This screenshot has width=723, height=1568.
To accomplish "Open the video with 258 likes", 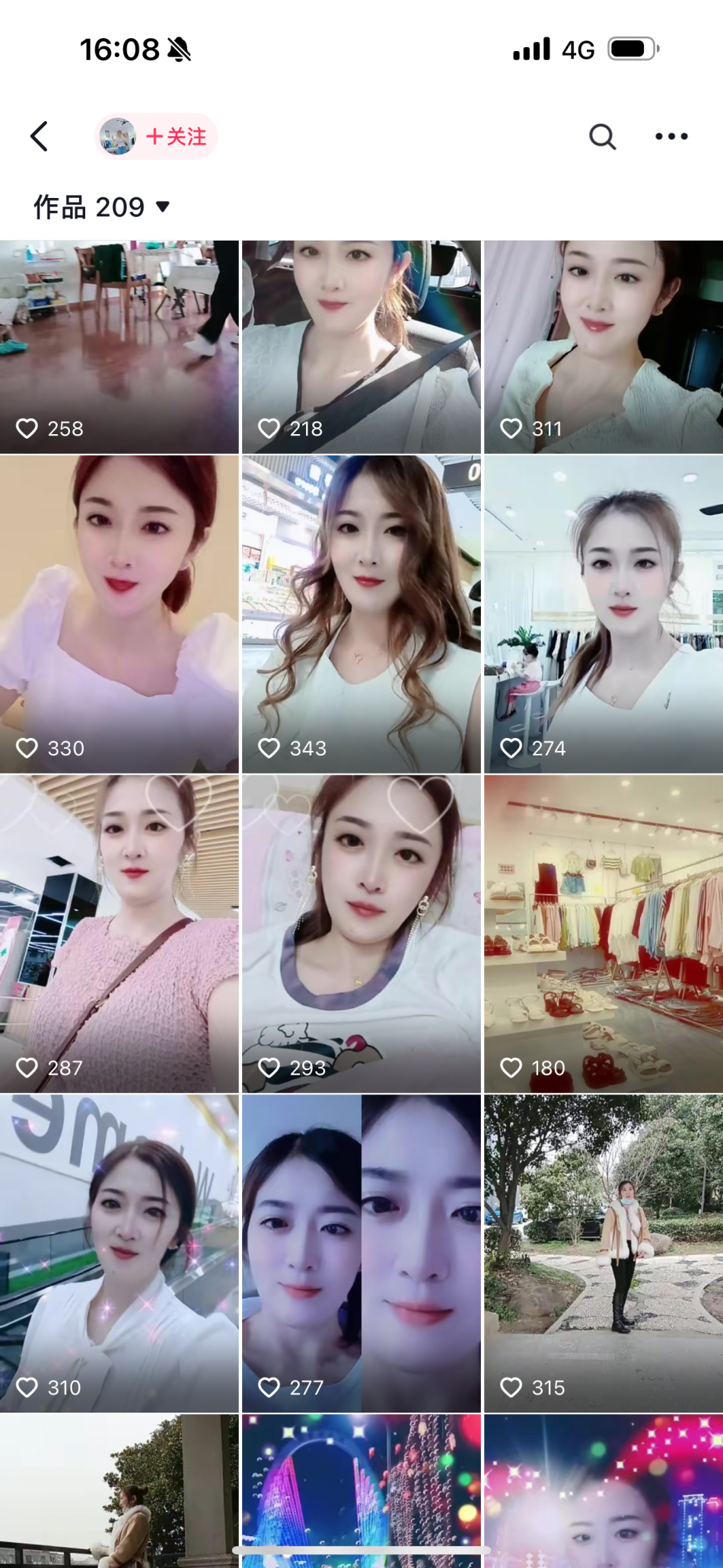I will point(119,346).
